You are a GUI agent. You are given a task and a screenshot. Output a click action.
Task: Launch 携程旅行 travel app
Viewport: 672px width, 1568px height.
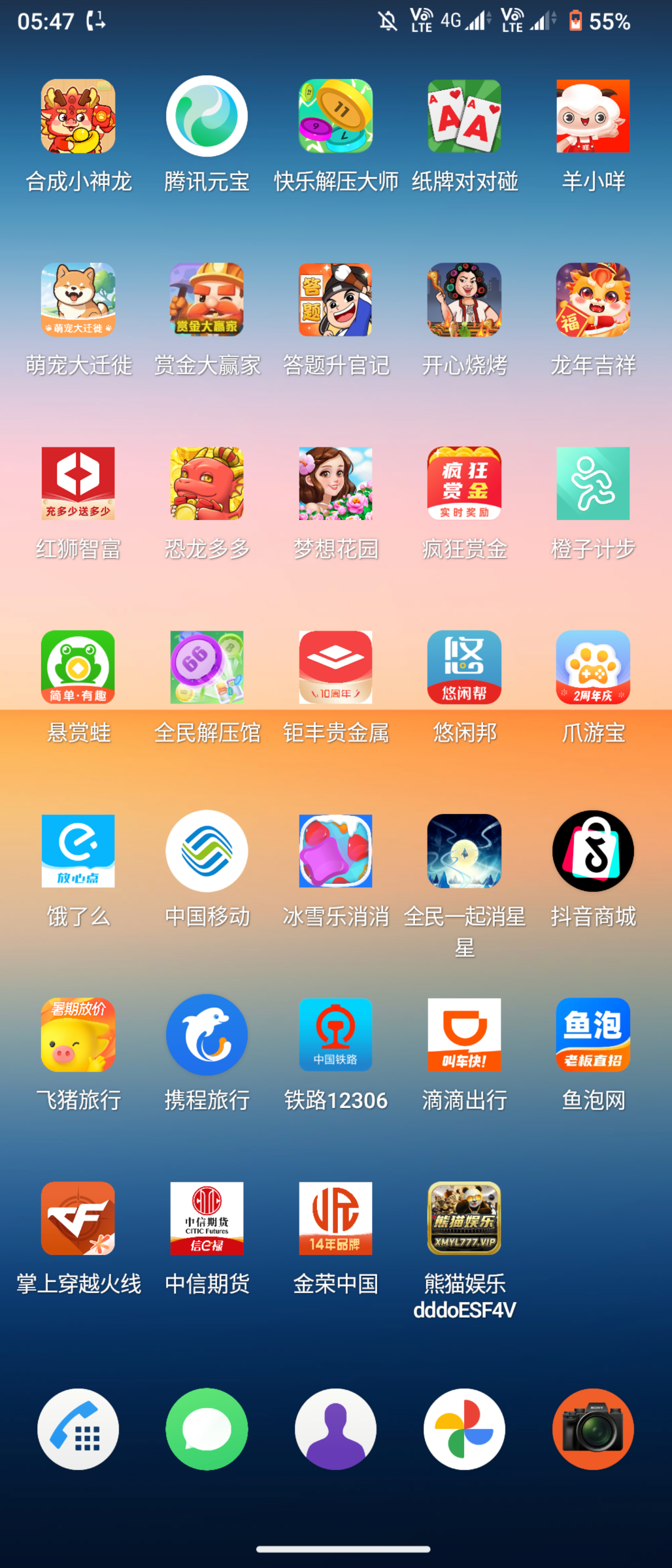coord(207,1034)
